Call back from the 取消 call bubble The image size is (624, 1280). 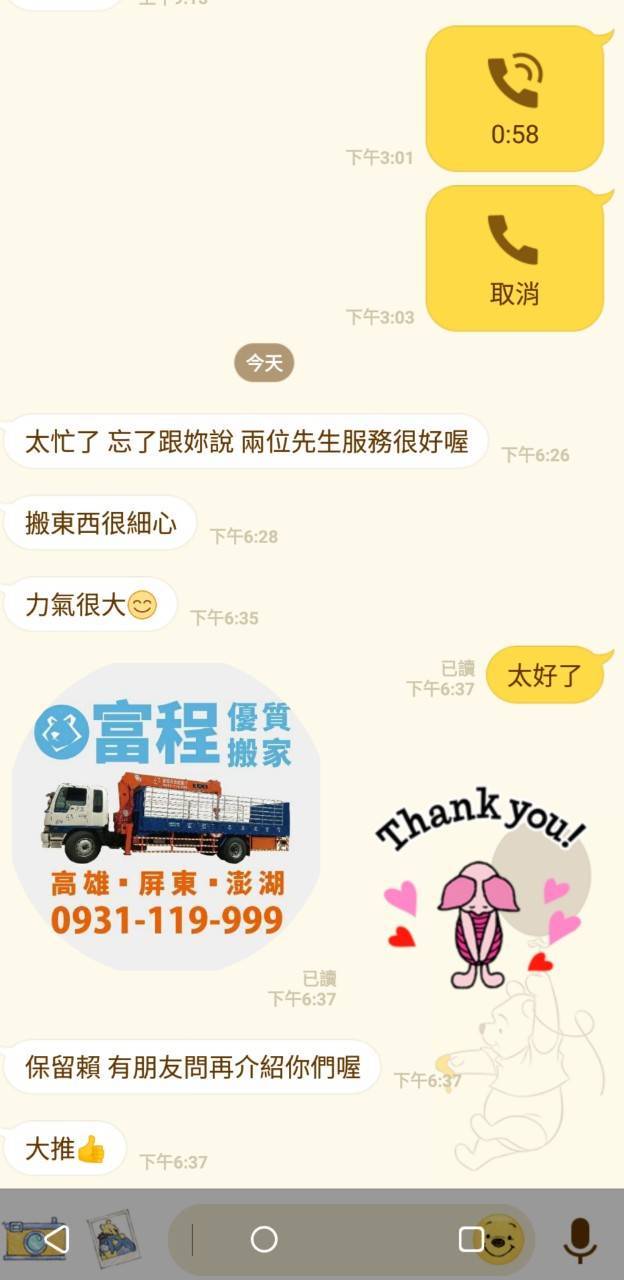(515, 258)
